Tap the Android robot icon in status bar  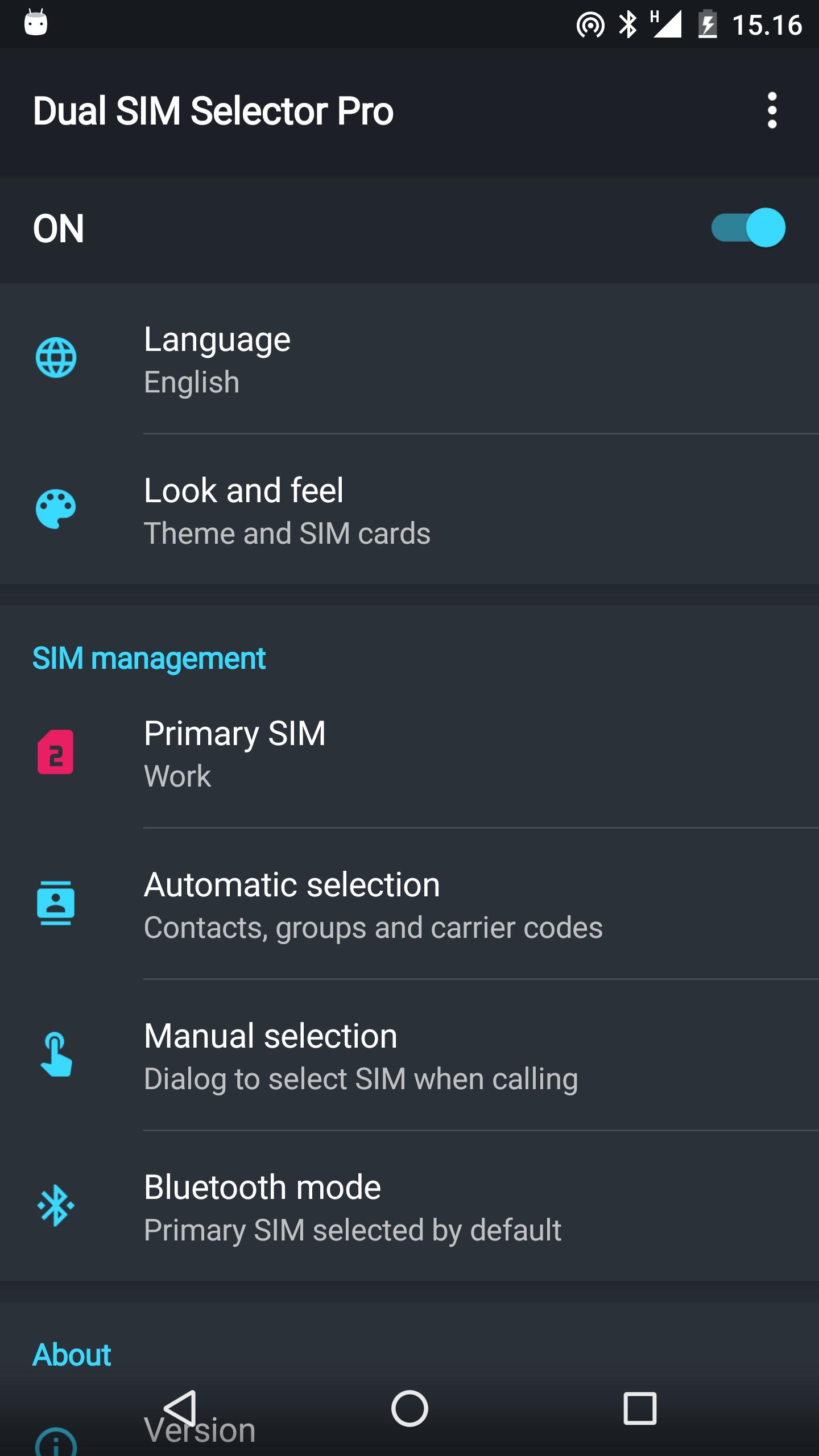point(35,24)
